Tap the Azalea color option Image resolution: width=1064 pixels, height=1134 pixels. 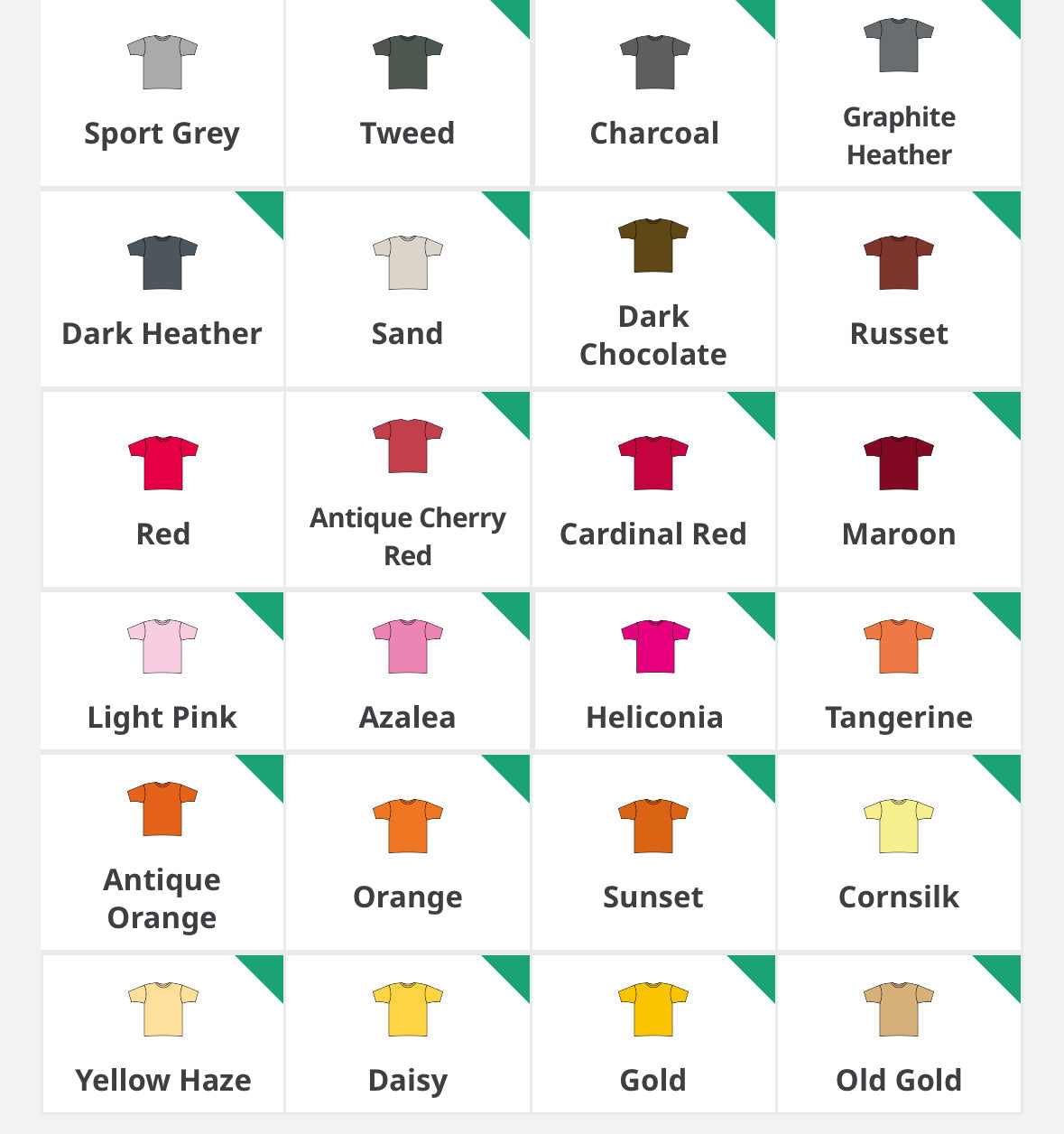coord(408,672)
